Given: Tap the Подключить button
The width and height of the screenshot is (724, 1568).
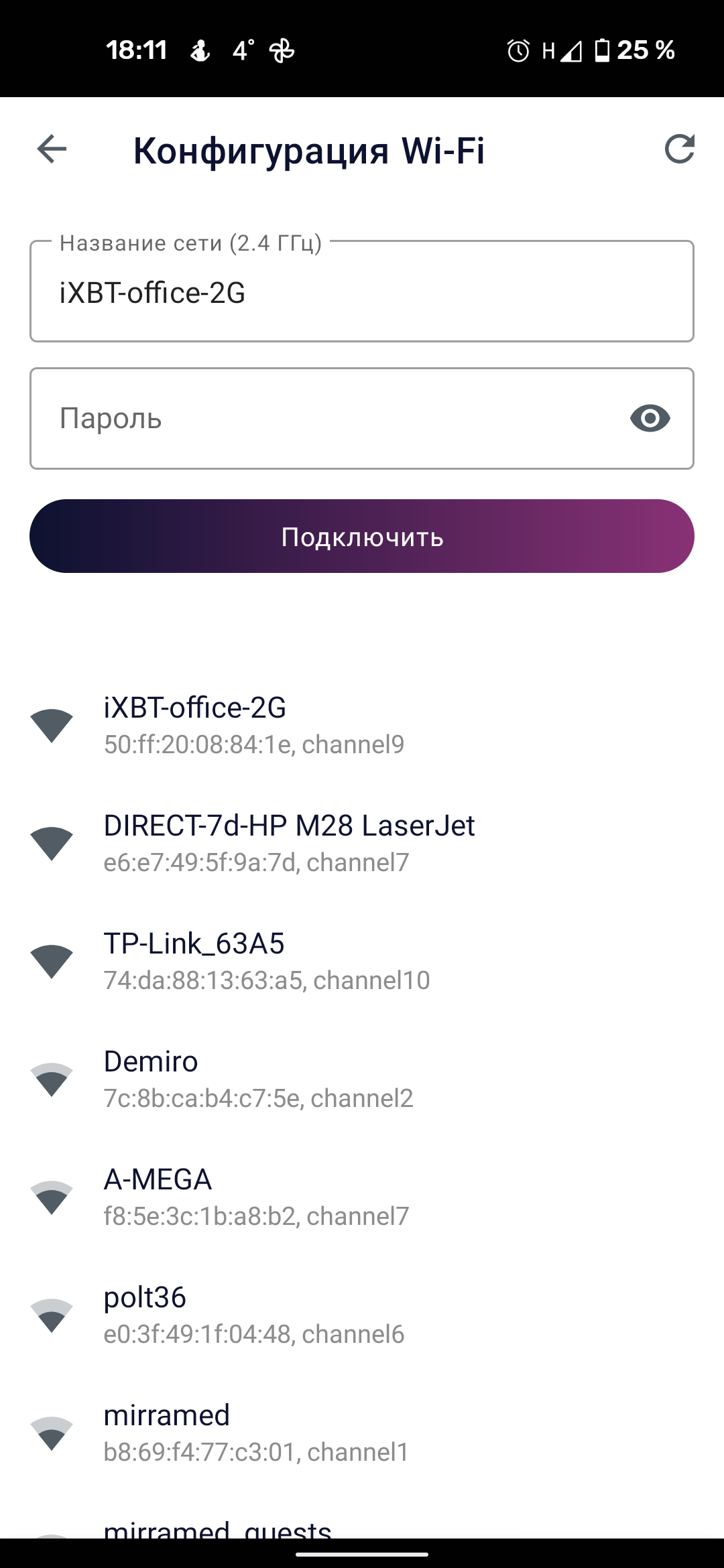Looking at the screenshot, I should pos(362,536).
